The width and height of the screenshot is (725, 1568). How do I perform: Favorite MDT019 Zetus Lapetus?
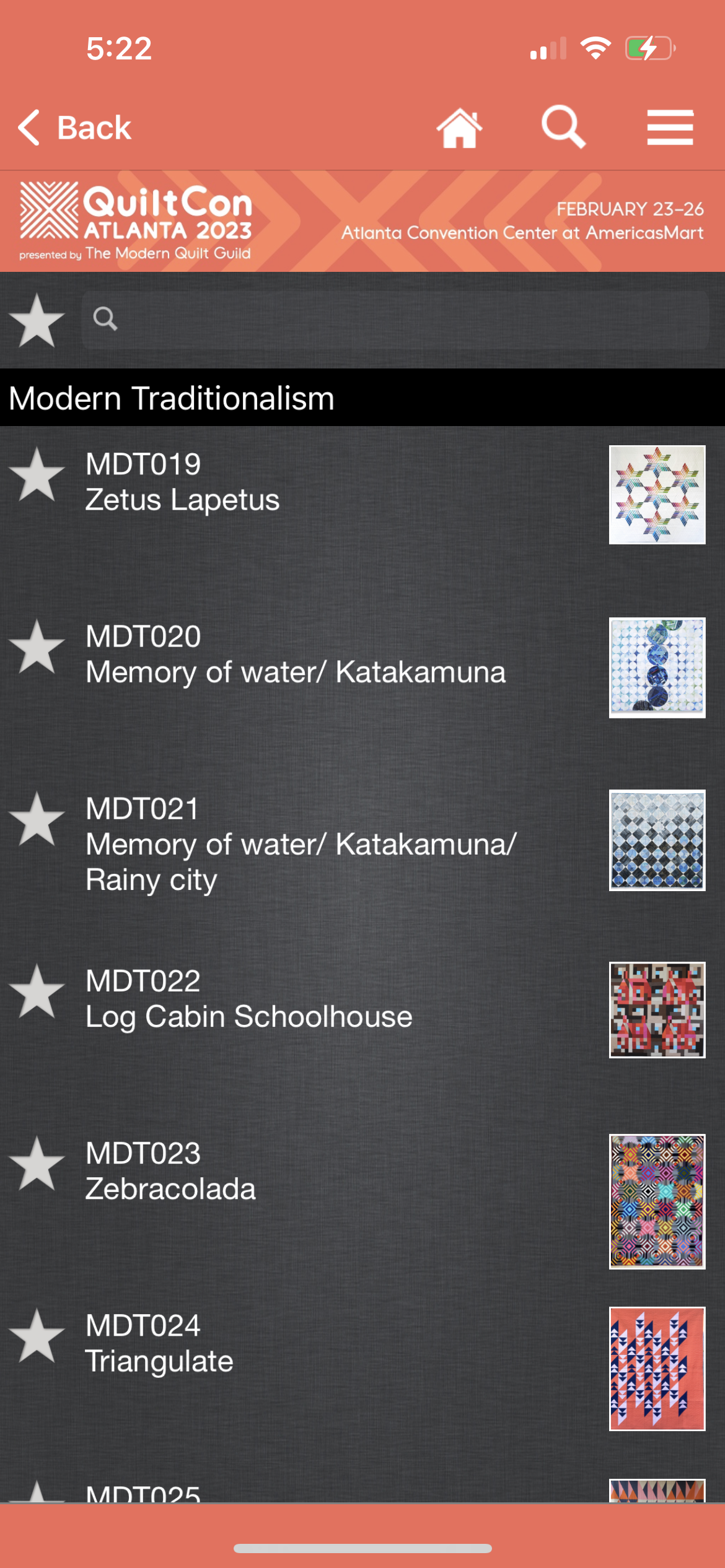click(x=37, y=474)
